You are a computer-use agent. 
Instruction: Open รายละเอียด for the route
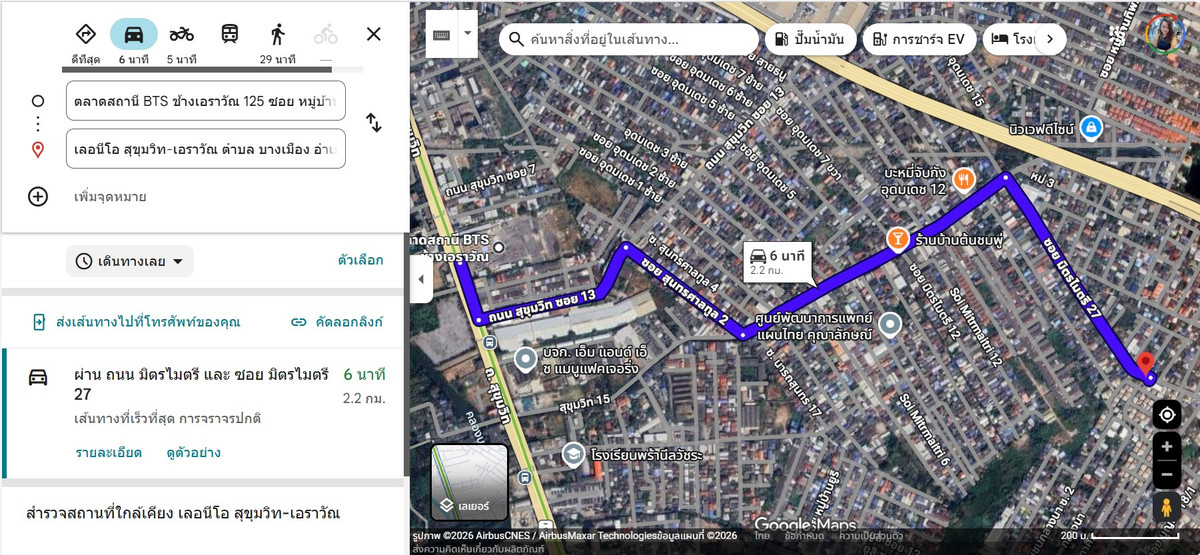[108, 453]
